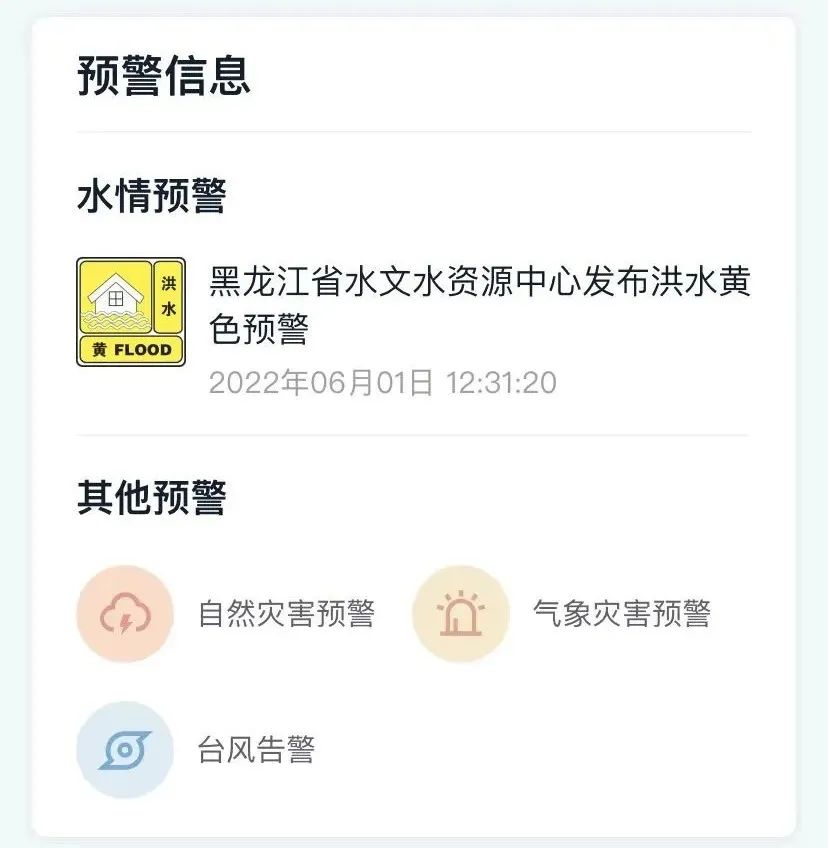
Task: Tap the 洪水 label on the warning badge
Action: click(167, 296)
